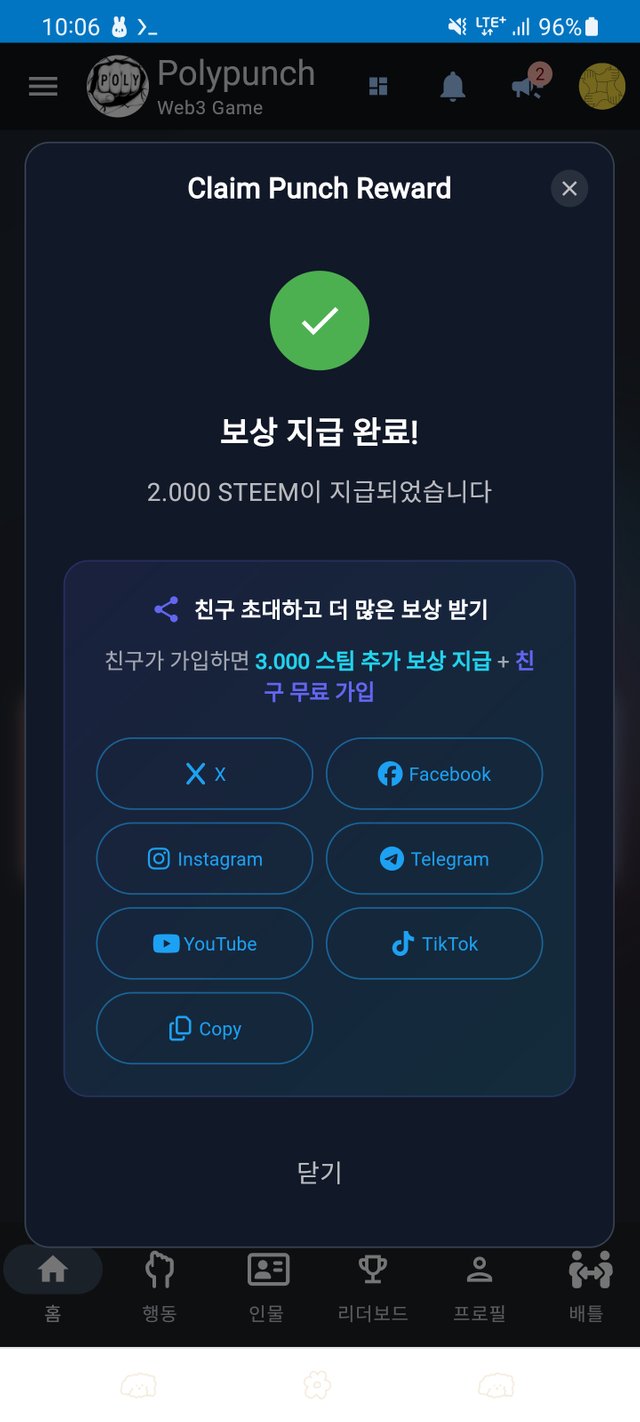Share invite on TikTok
The height and width of the screenshot is (1422, 640).
point(434,944)
